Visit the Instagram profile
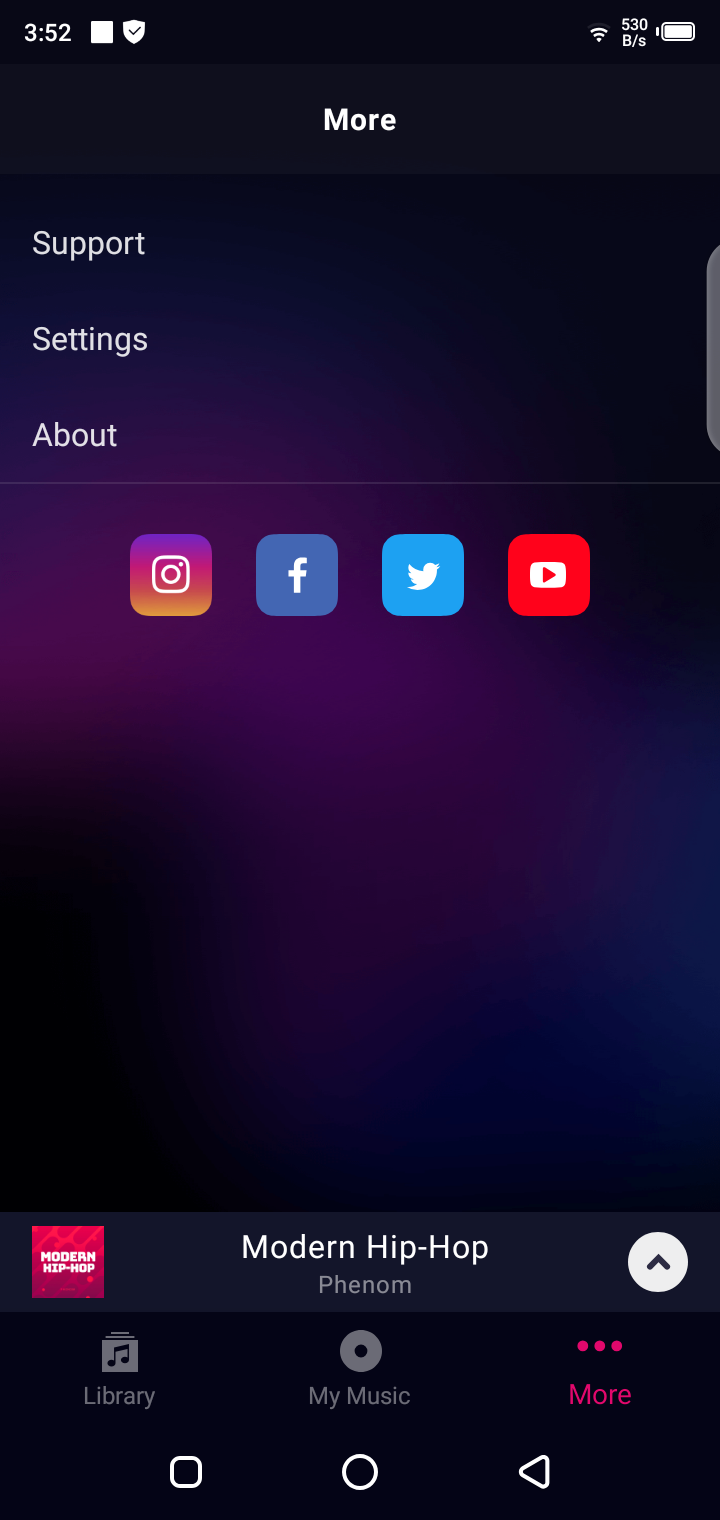Viewport: 720px width, 1520px height. [x=171, y=575]
